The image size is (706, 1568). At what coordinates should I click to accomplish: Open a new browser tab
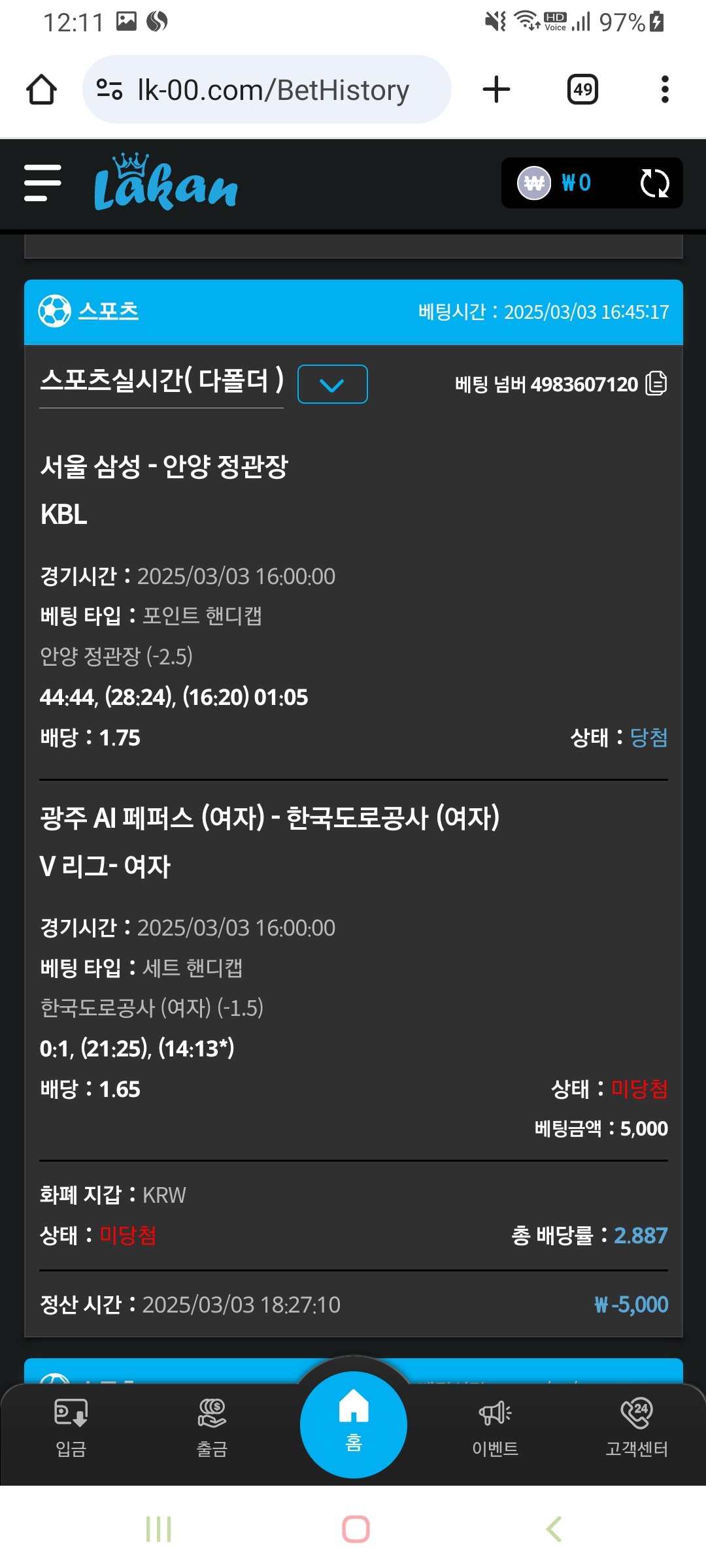496,90
